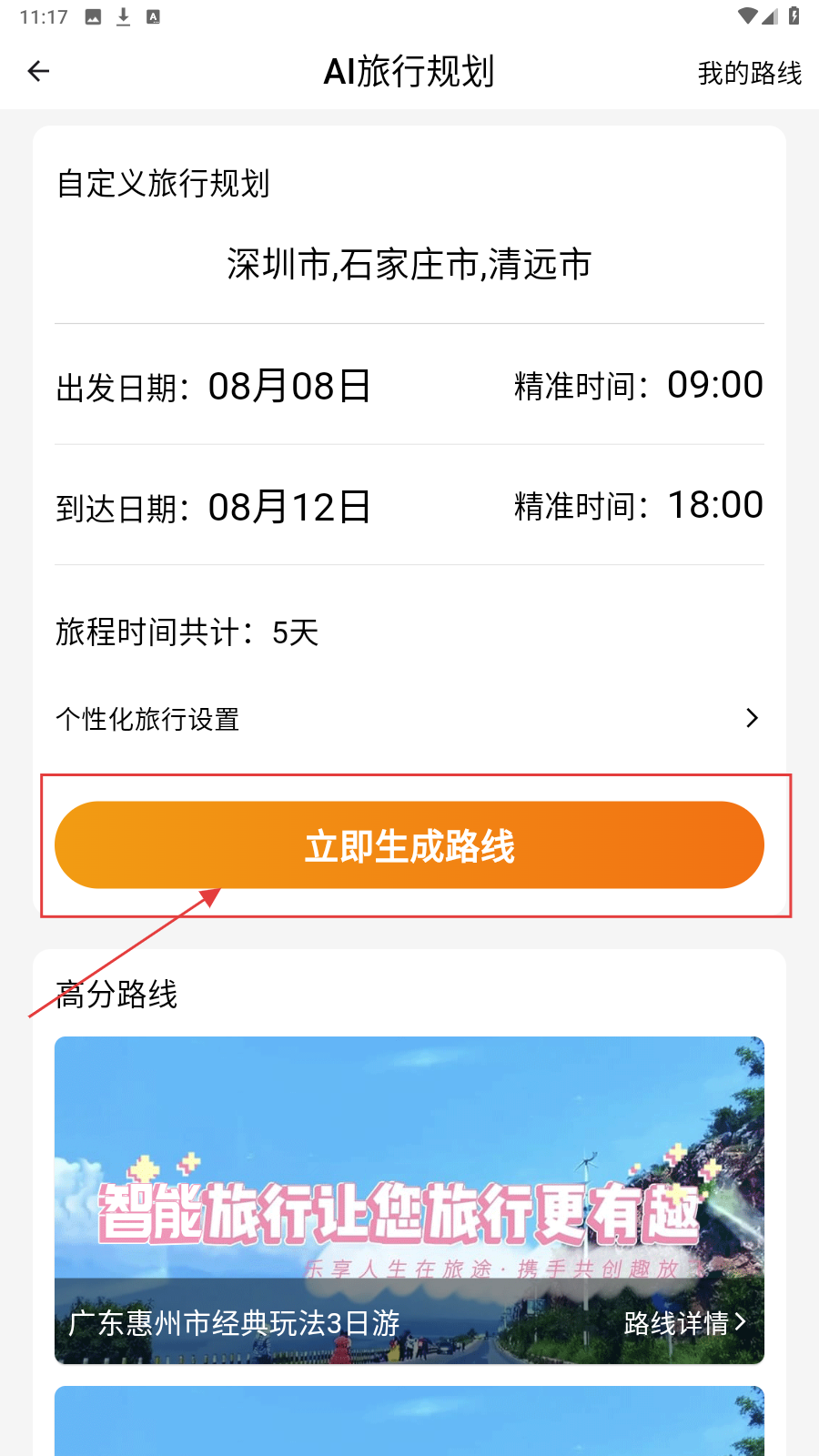819x1456 pixels.
Task: Change the arrival date 08月12日
Action: tap(289, 507)
